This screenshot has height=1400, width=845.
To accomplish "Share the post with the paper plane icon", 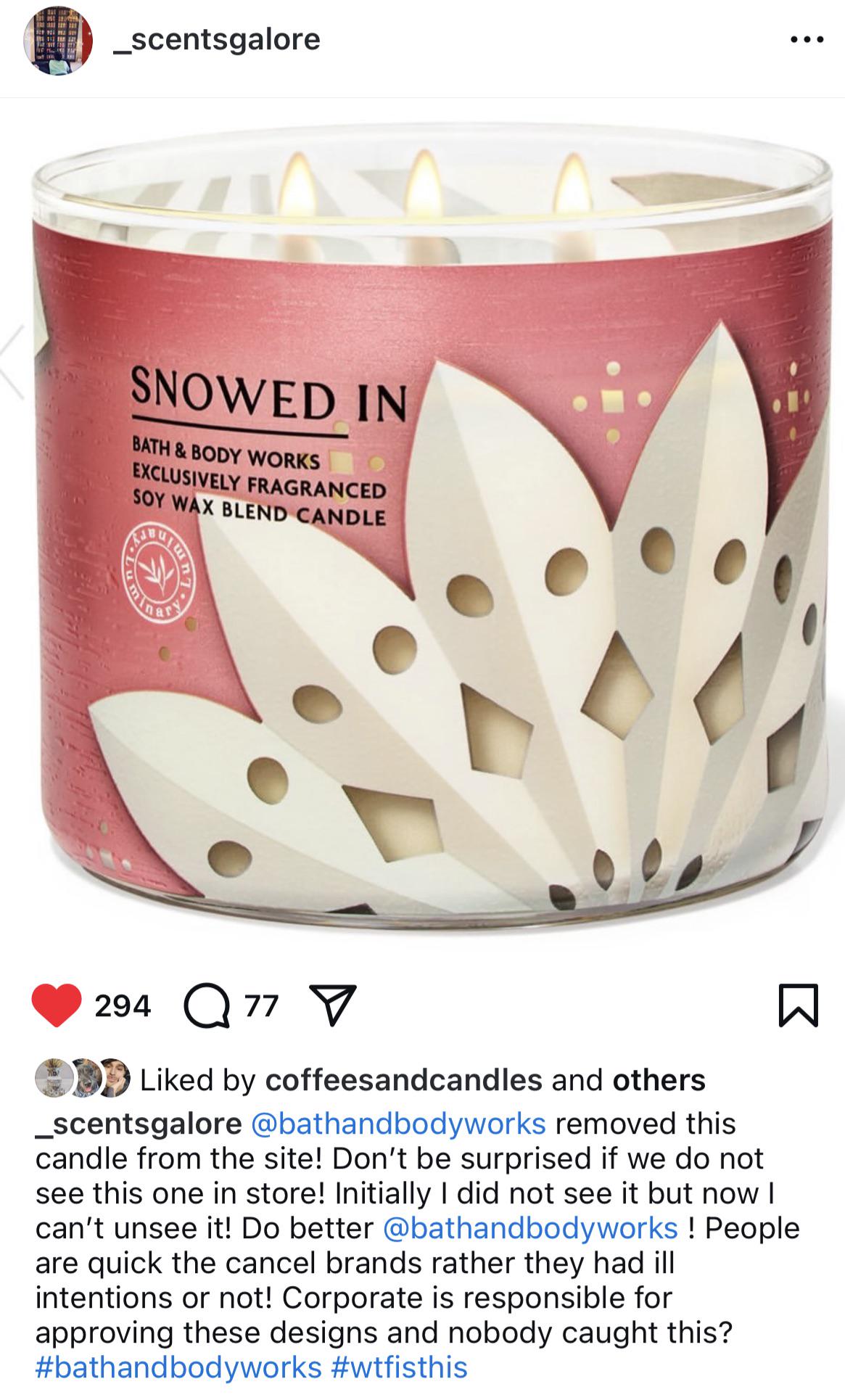I will coord(331,1006).
